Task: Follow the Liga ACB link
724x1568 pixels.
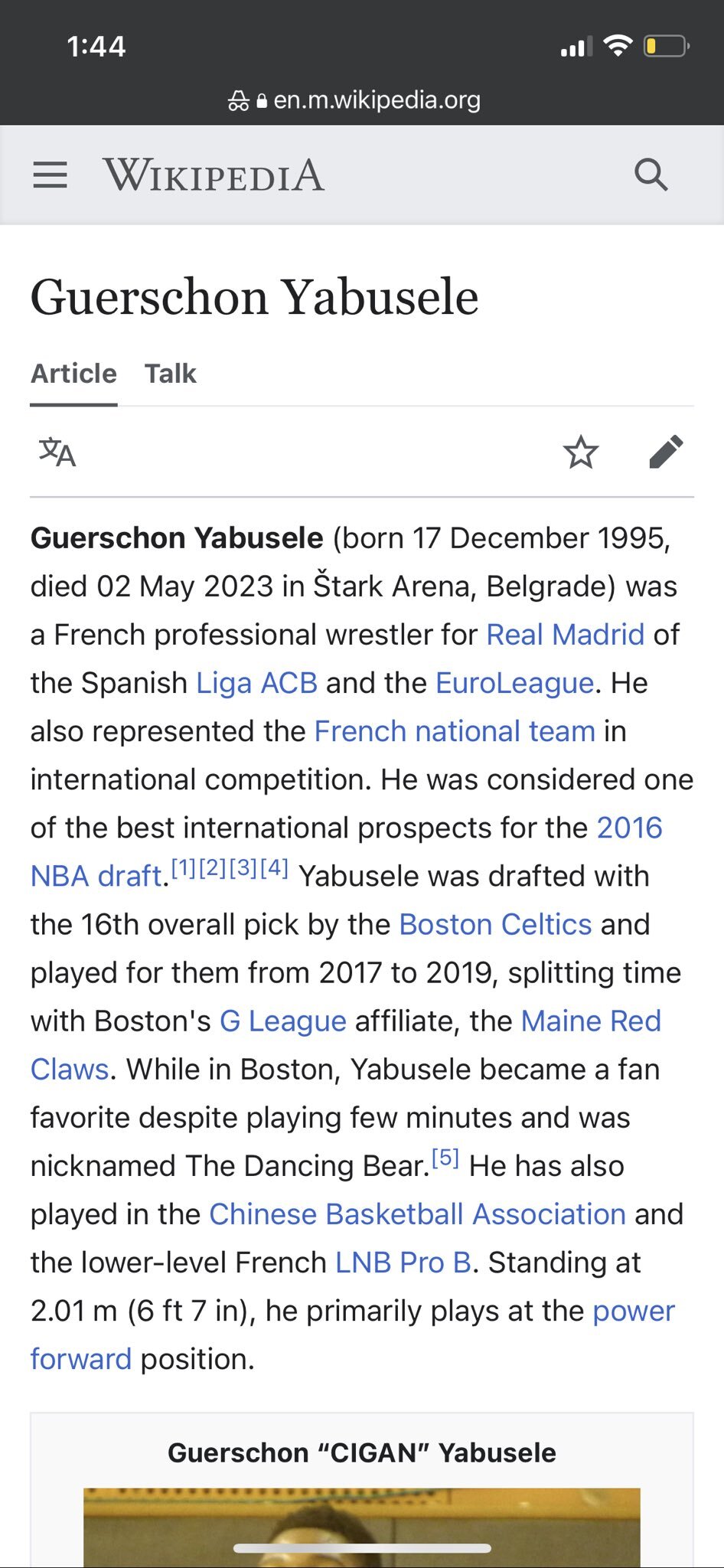Action: point(256,683)
